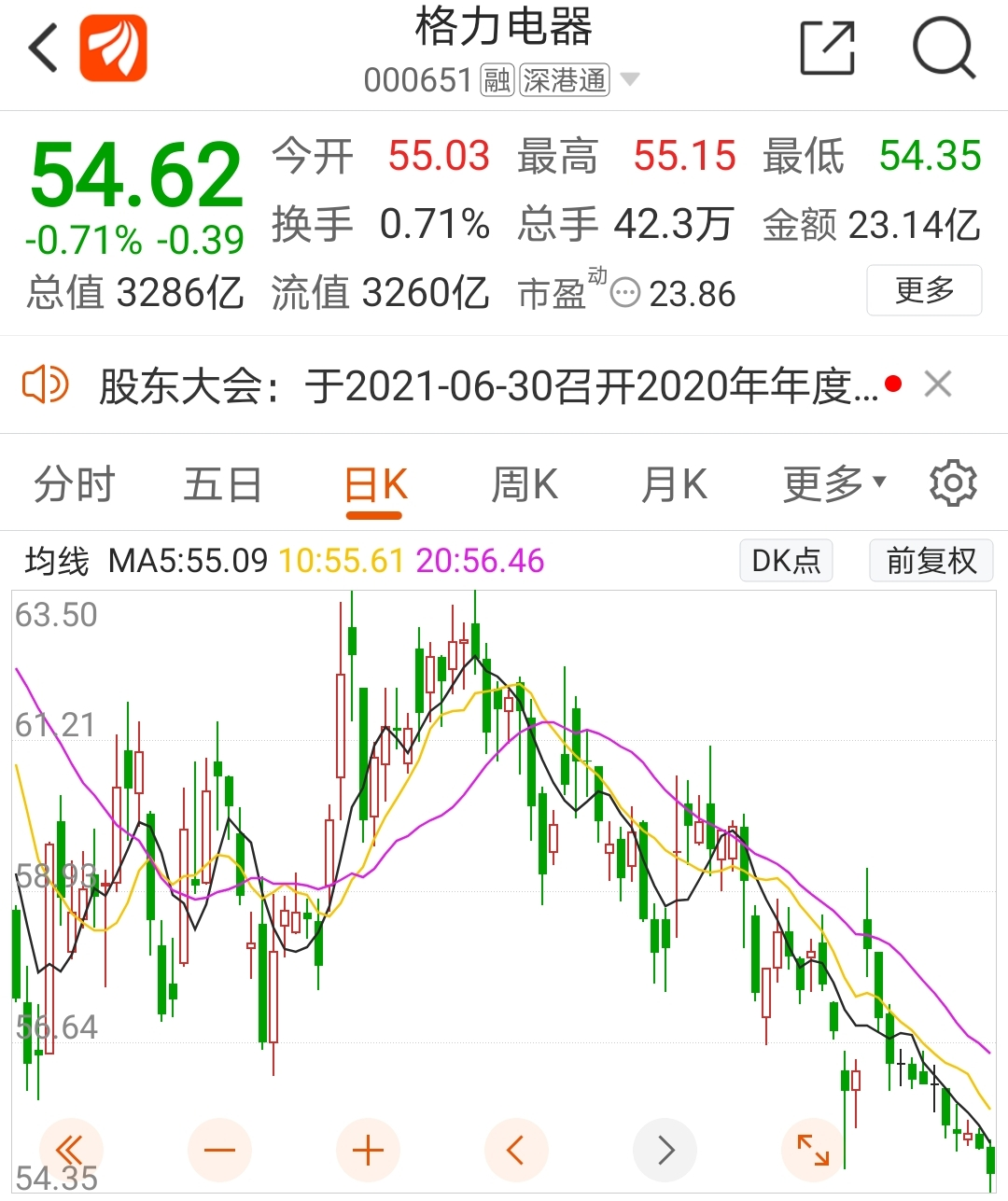
Task: Enter fullscreen chart mode
Action: coord(812,1150)
